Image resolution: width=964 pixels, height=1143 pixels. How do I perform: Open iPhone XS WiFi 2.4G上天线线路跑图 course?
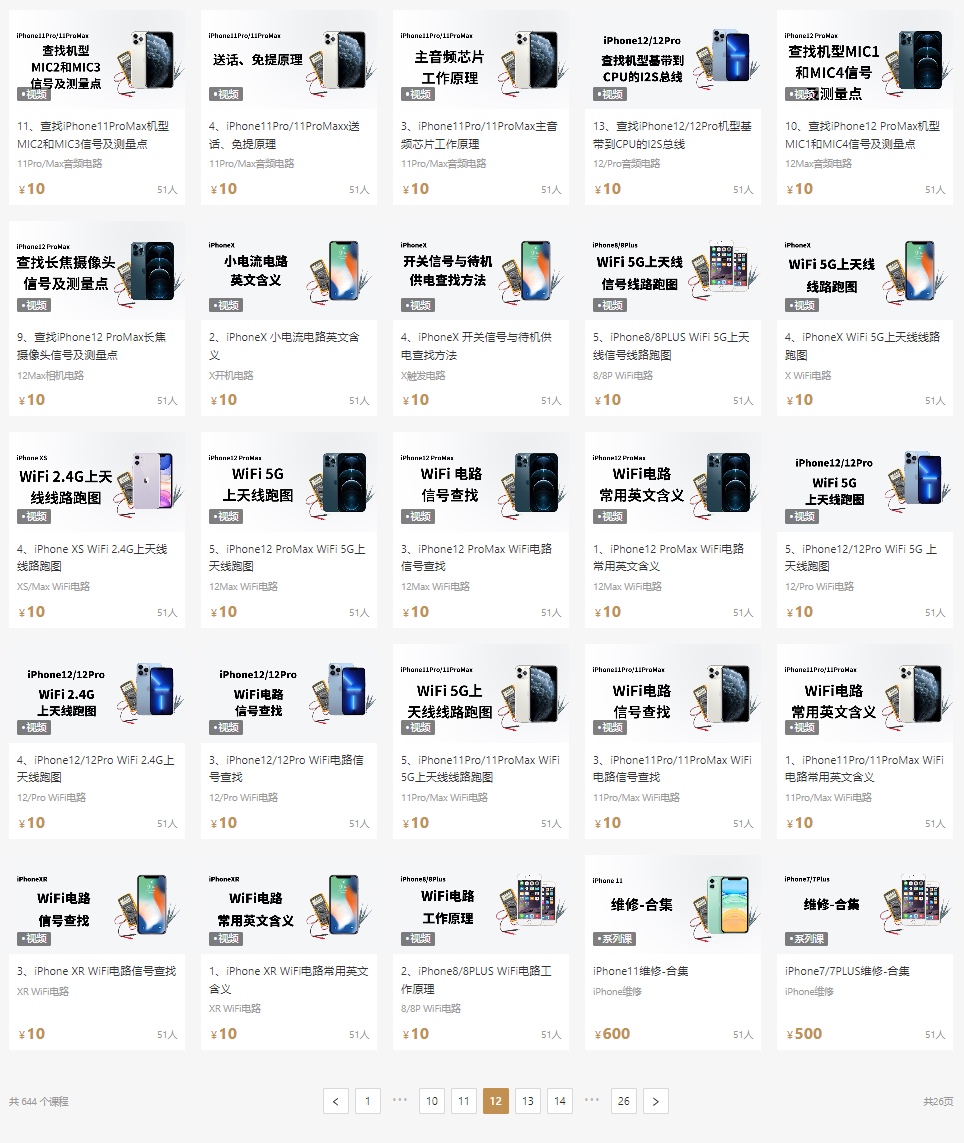[96, 557]
